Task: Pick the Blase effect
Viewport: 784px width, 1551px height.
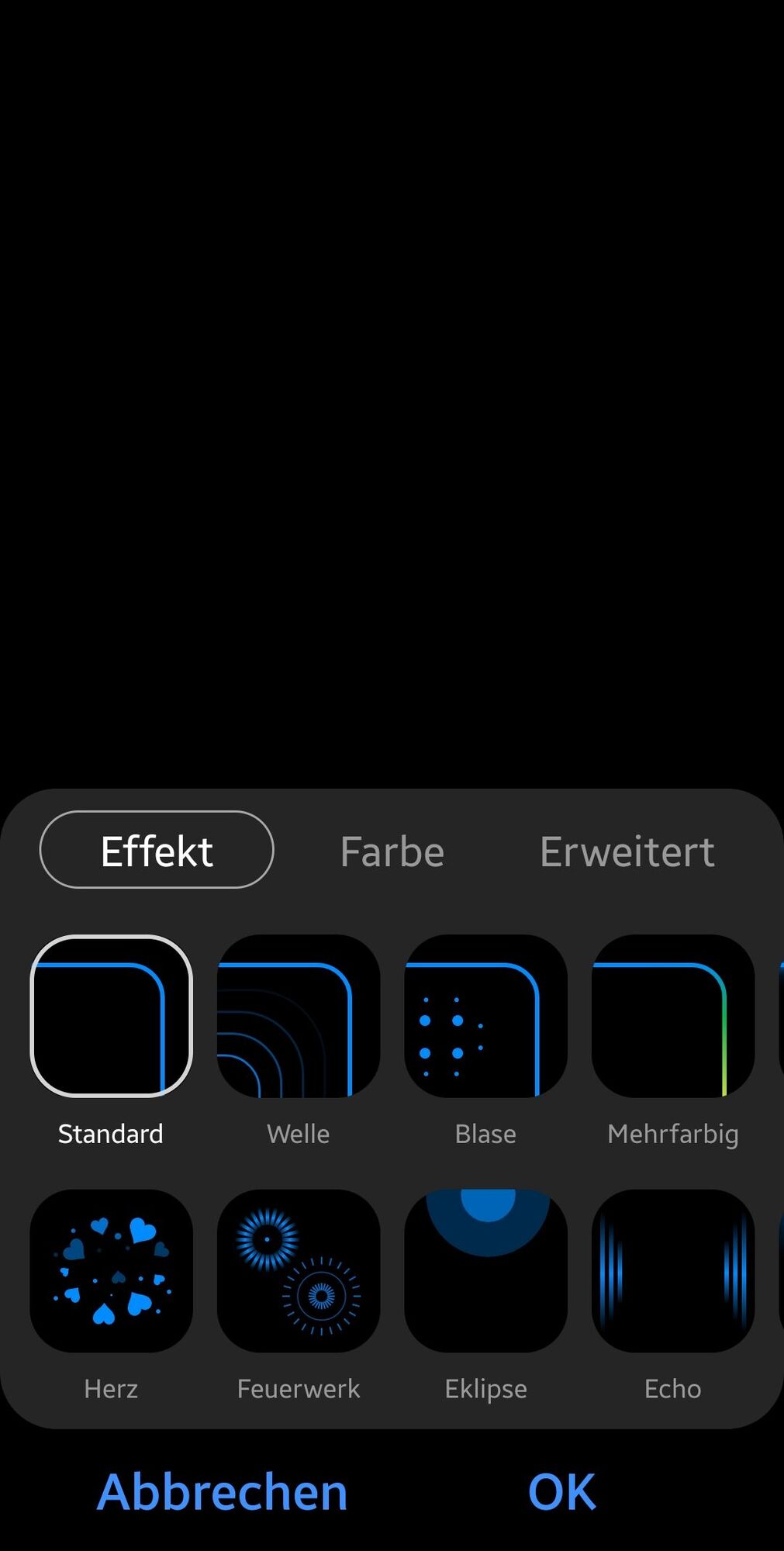Action: (485, 1016)
